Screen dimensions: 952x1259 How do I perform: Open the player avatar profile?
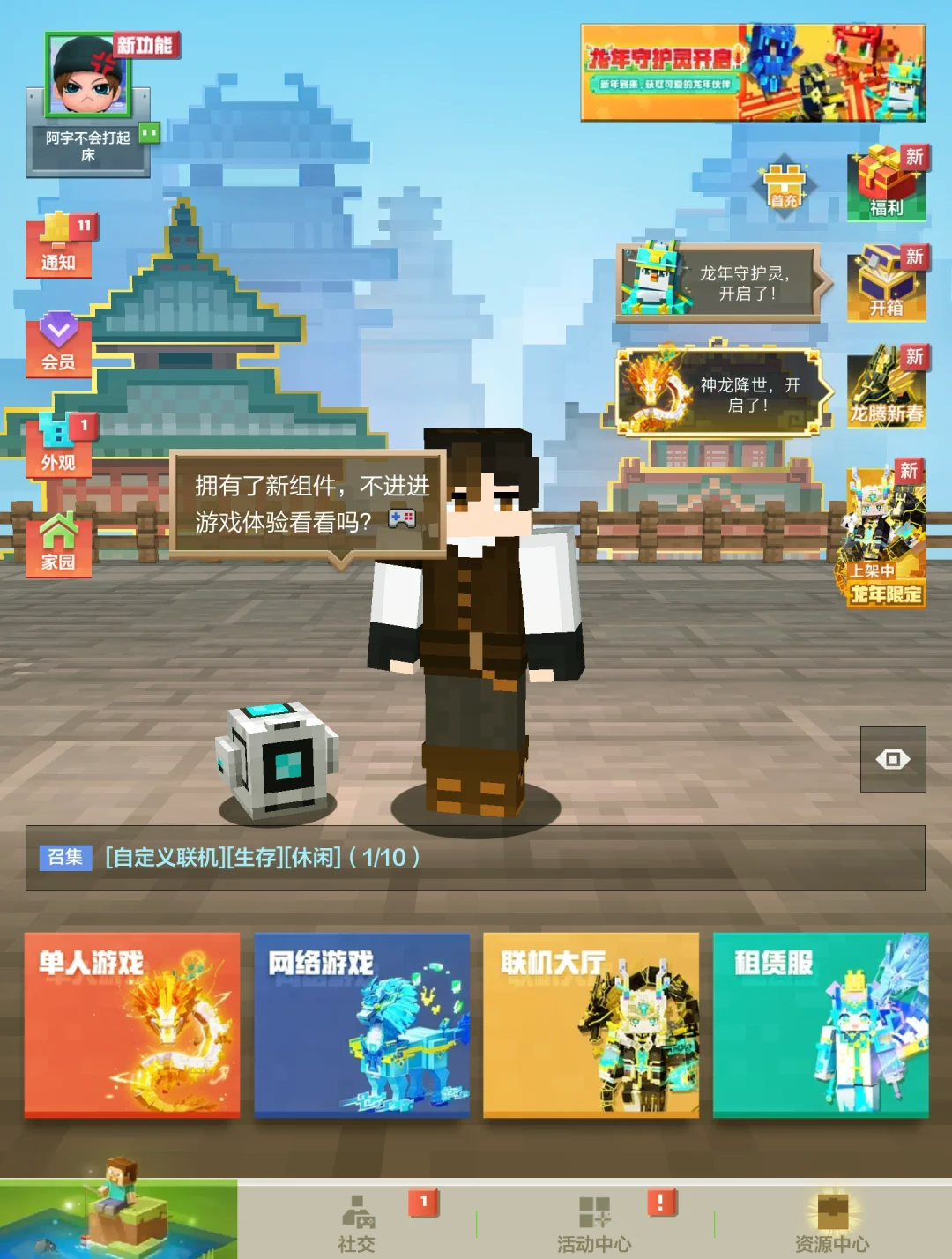[87, 78]
